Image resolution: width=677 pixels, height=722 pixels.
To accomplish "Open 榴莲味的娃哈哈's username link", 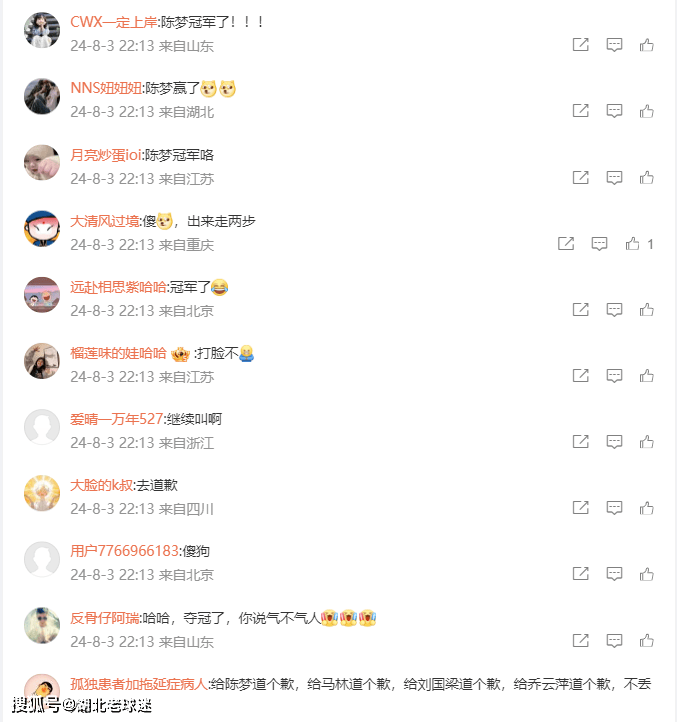I will point(118,353).
